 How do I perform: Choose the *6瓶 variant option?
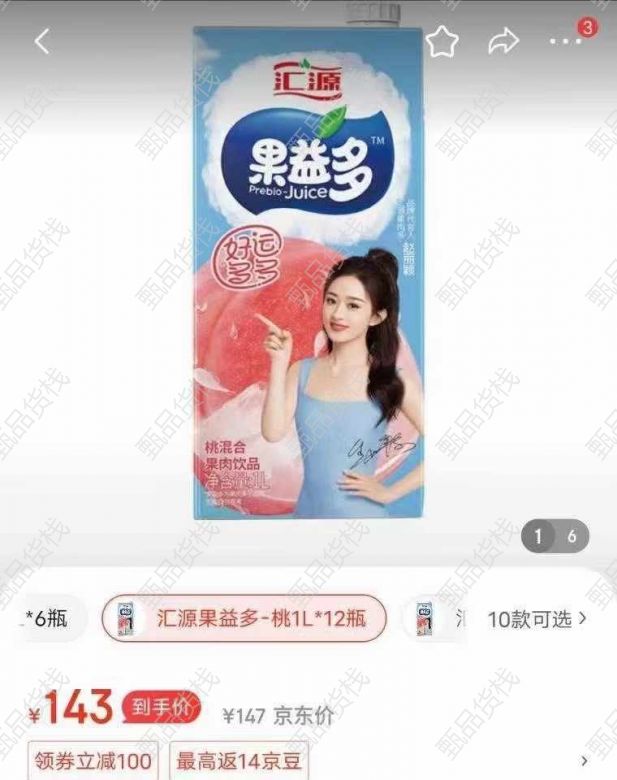[47, 619]
